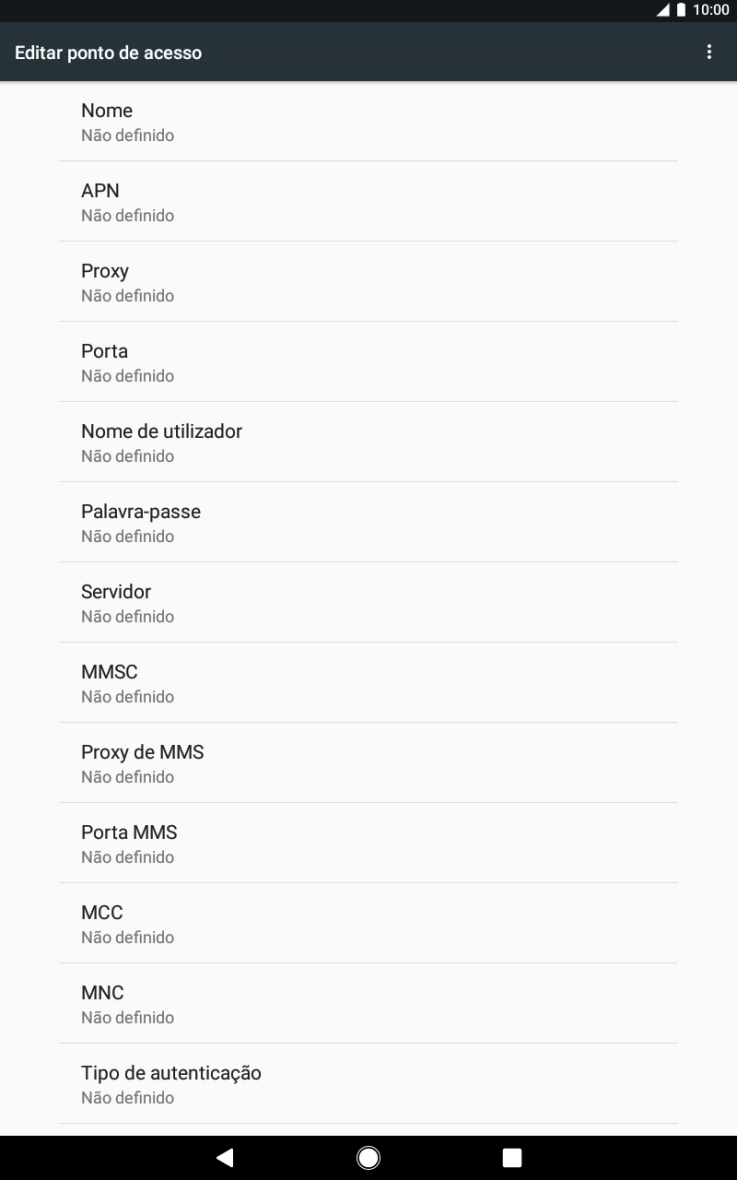The height and width of the screenshot is (1180, 737).
Task: Go back with the navigation bar
Action: coord(225,1158)
